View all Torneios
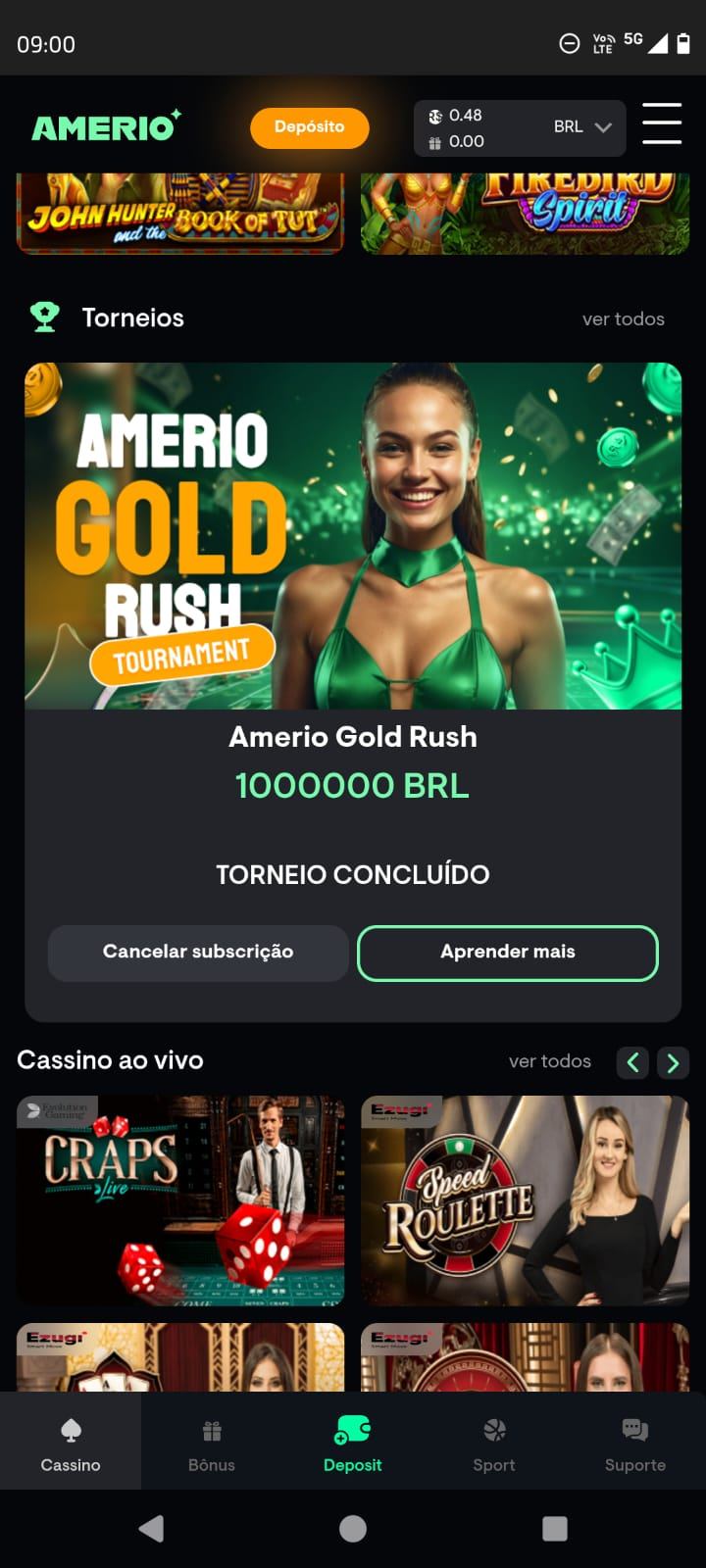This screenshot has width=706, height=1568. pos(623,318)
